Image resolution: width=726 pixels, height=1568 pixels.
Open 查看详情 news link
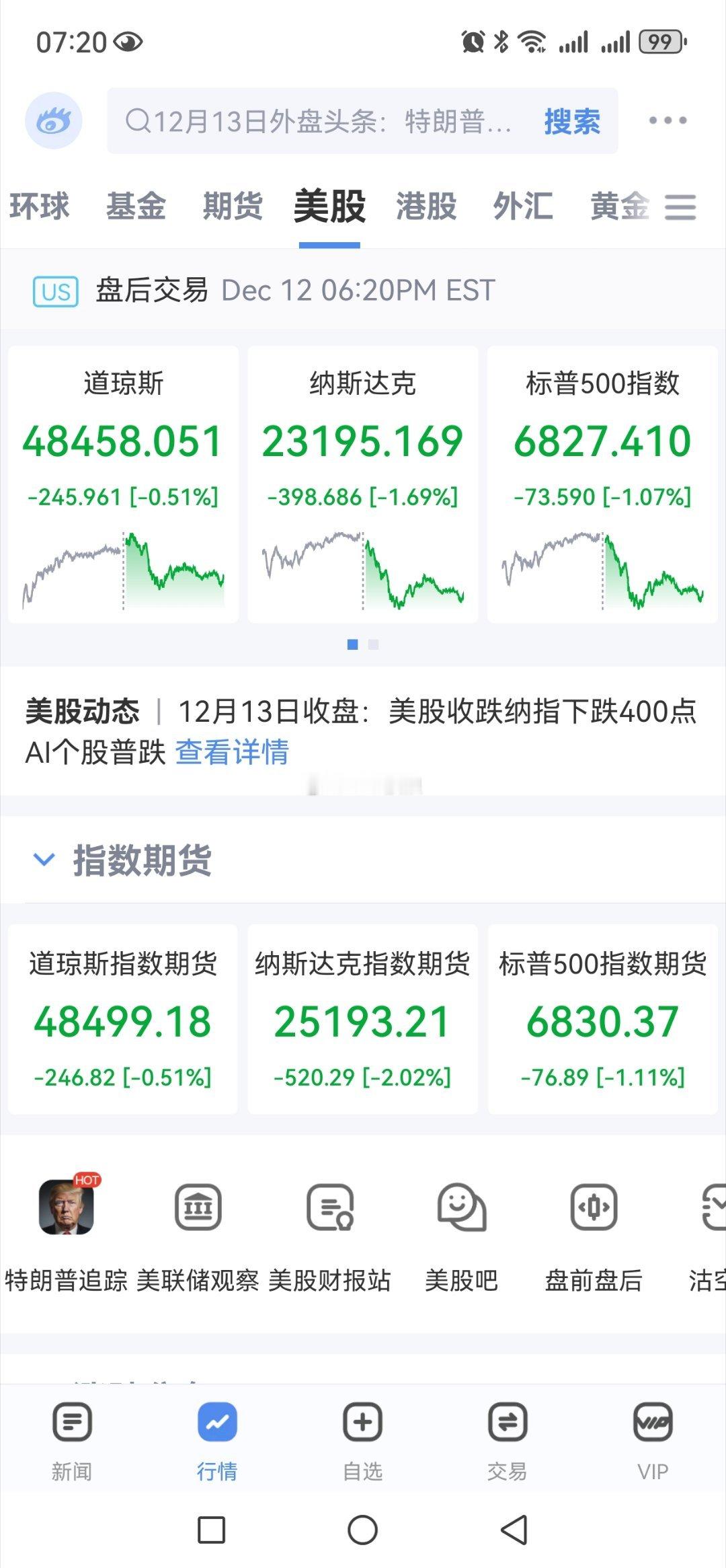pos(232,755)
